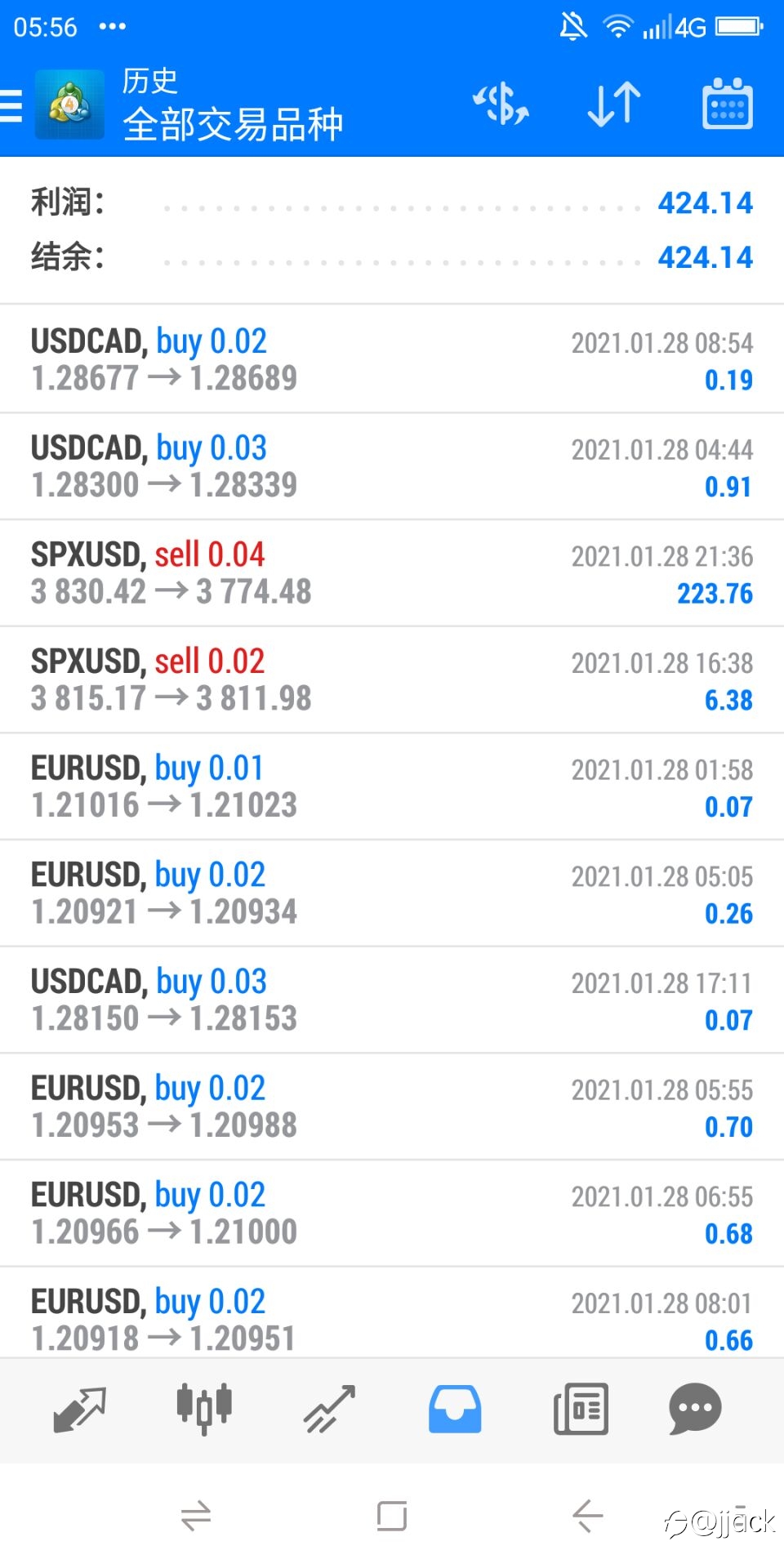Open the chat messages tab
The height and width of the screenshot is (1568, 784).
(695, 1410)
